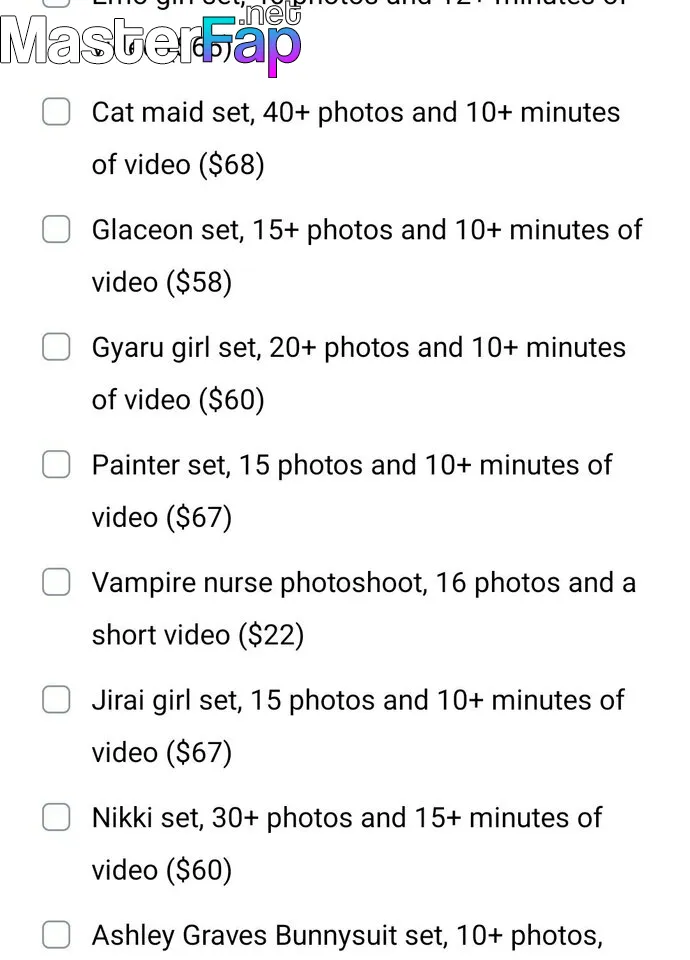690x960 pixels.
Task: Check the Nikki set option
Action: (x=56, y=817)
